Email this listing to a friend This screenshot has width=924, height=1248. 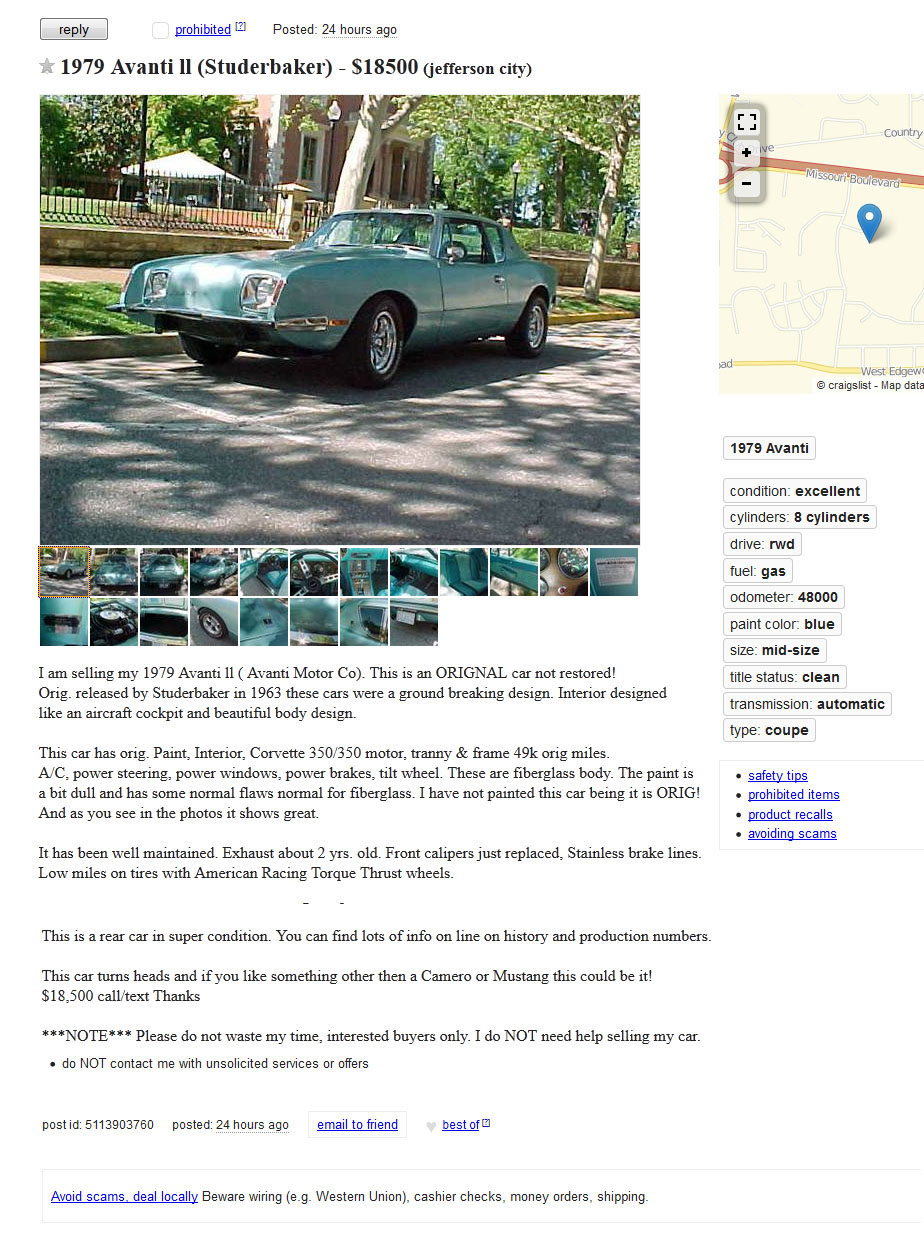click(x=357, y=1125)
